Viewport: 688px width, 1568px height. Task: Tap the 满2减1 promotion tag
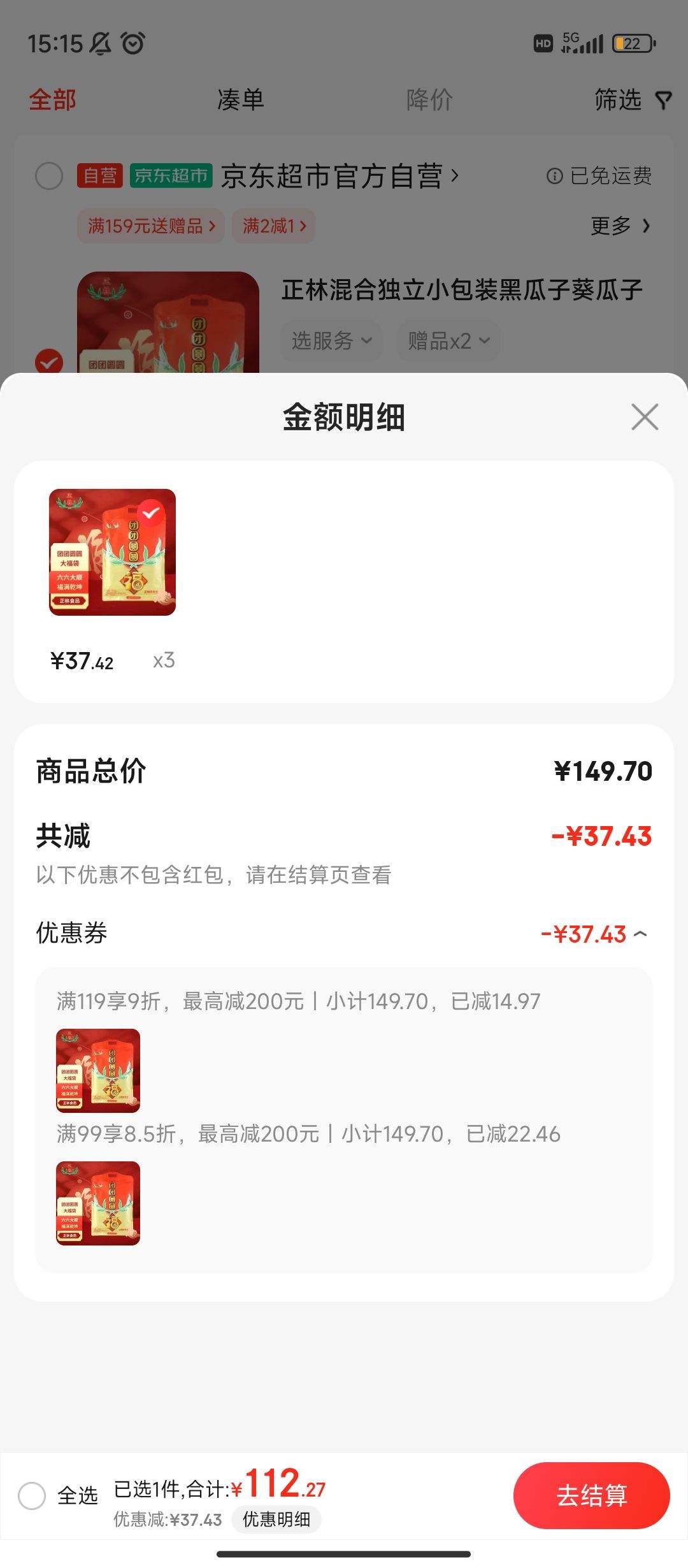pos(273,226)
